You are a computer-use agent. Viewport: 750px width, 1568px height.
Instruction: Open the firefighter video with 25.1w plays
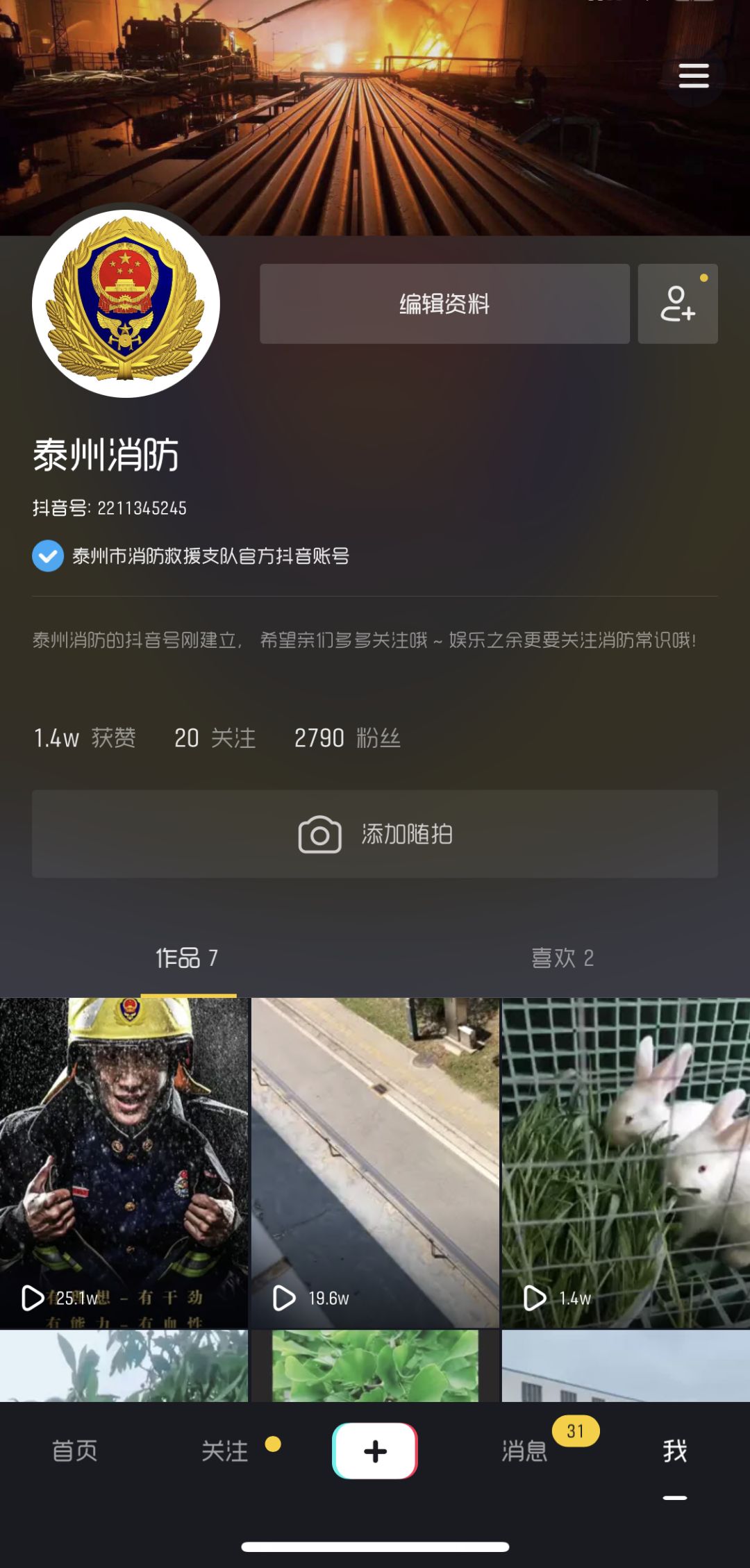coord(124,1163)
